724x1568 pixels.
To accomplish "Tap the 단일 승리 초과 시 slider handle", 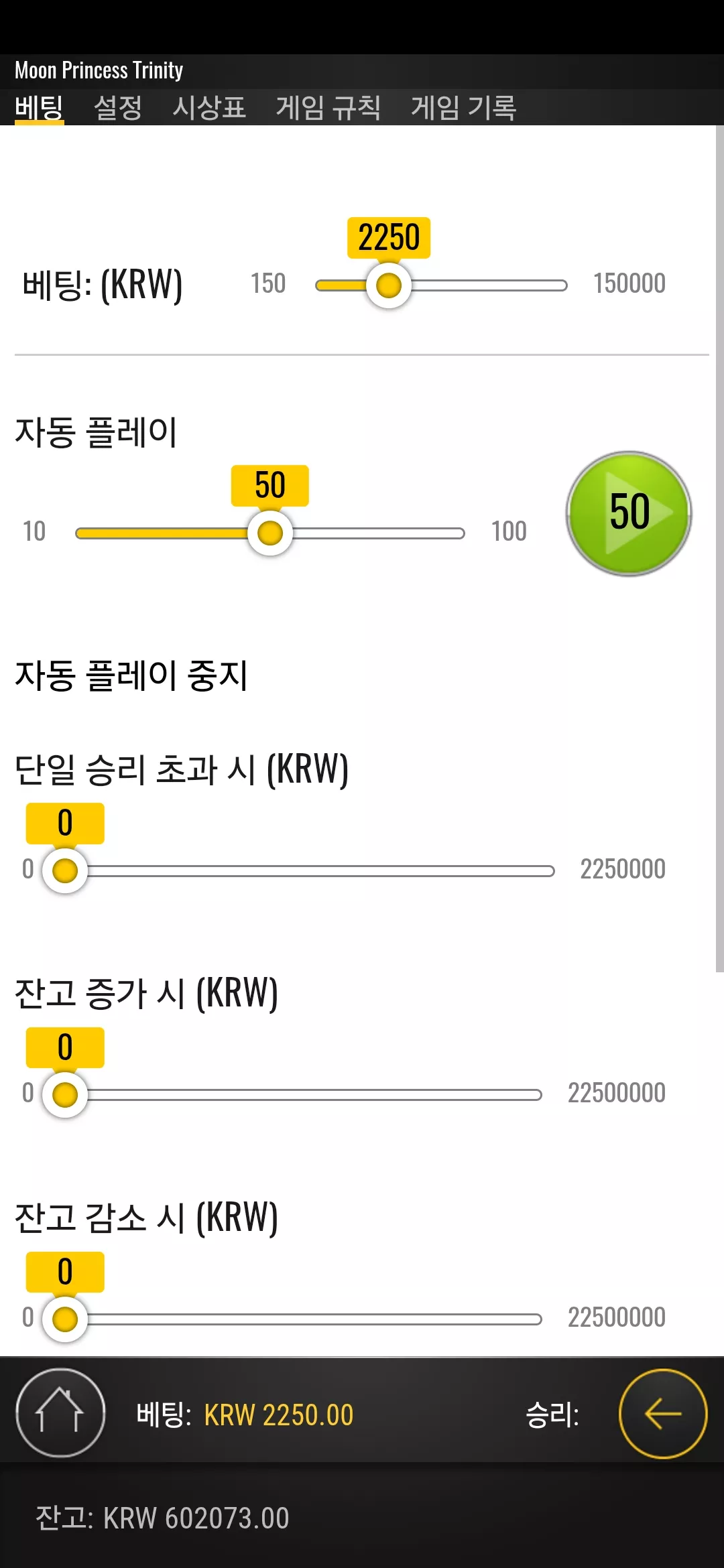I will 65,871.
